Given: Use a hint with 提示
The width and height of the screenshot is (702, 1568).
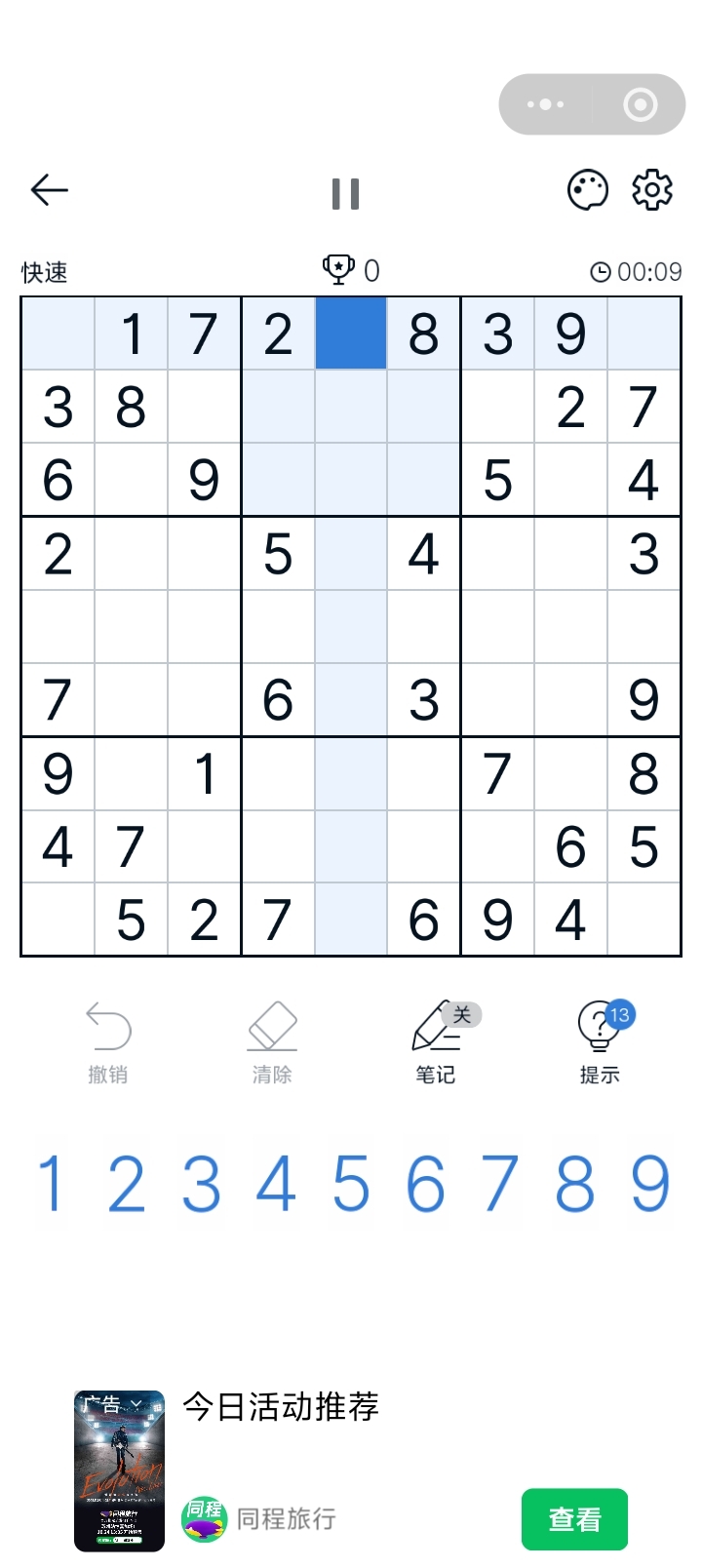Looking at the screenshot, I should click(599, 1042).
